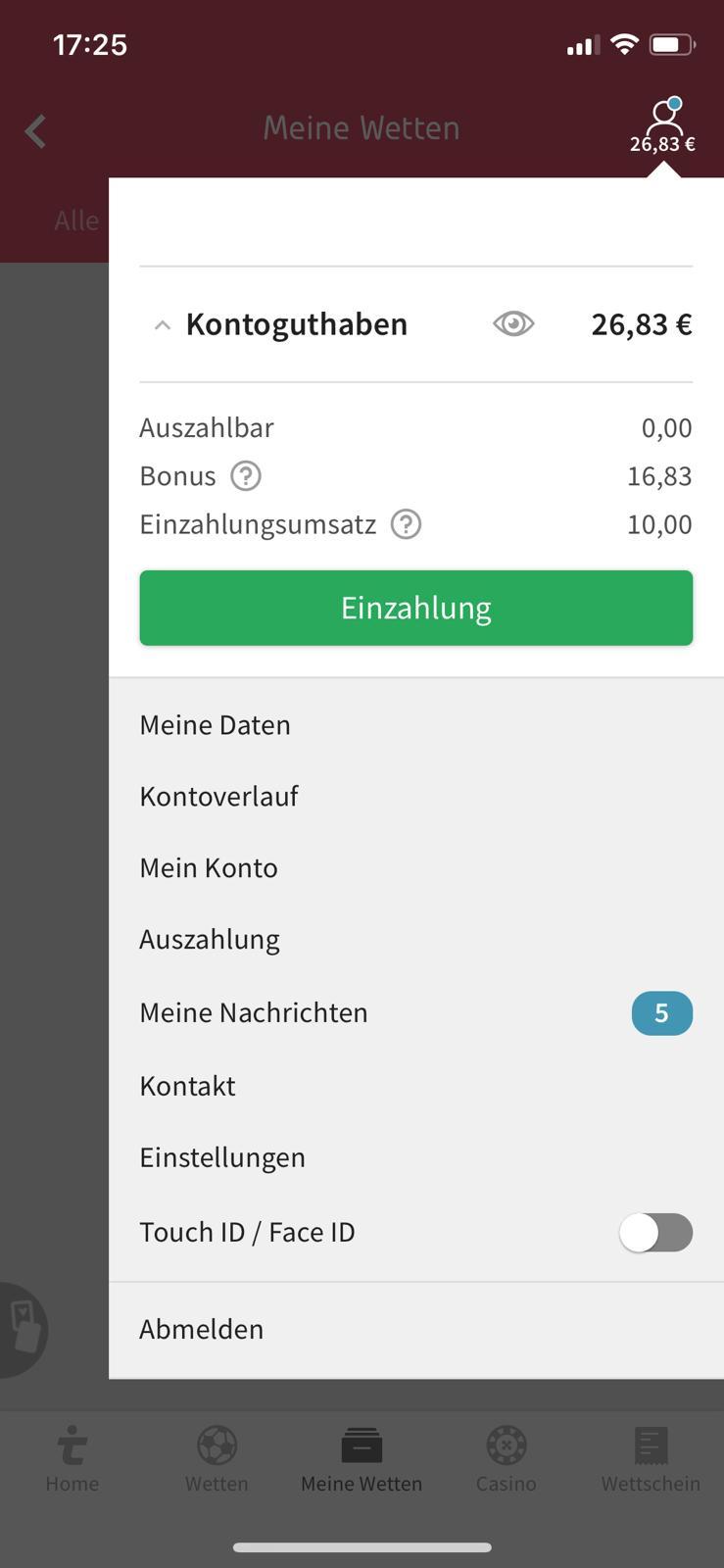Image resolution: width=724 pixels, height=1568 pixels.
Task: Switch to the Casino tab
Action: click(x=507, y=1459)
